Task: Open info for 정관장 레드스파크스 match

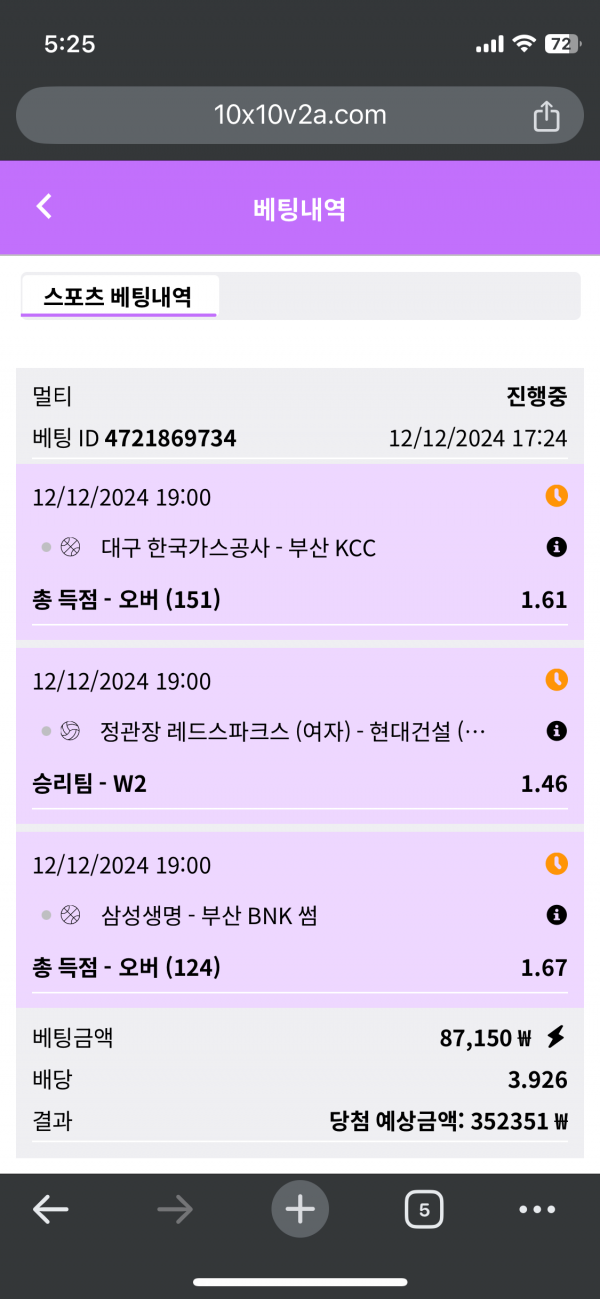Action: 557,731
